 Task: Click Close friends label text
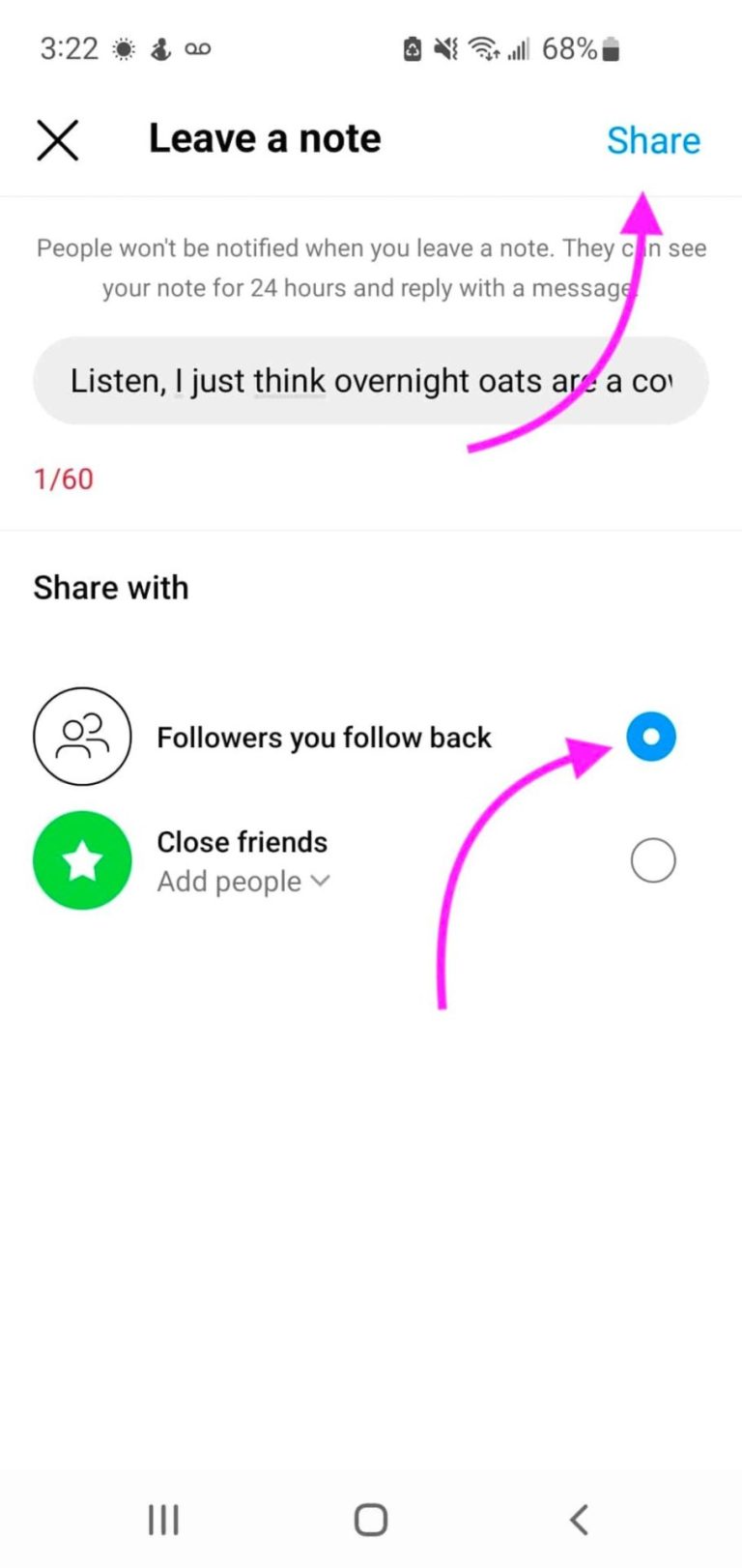[x=242, y=841]
